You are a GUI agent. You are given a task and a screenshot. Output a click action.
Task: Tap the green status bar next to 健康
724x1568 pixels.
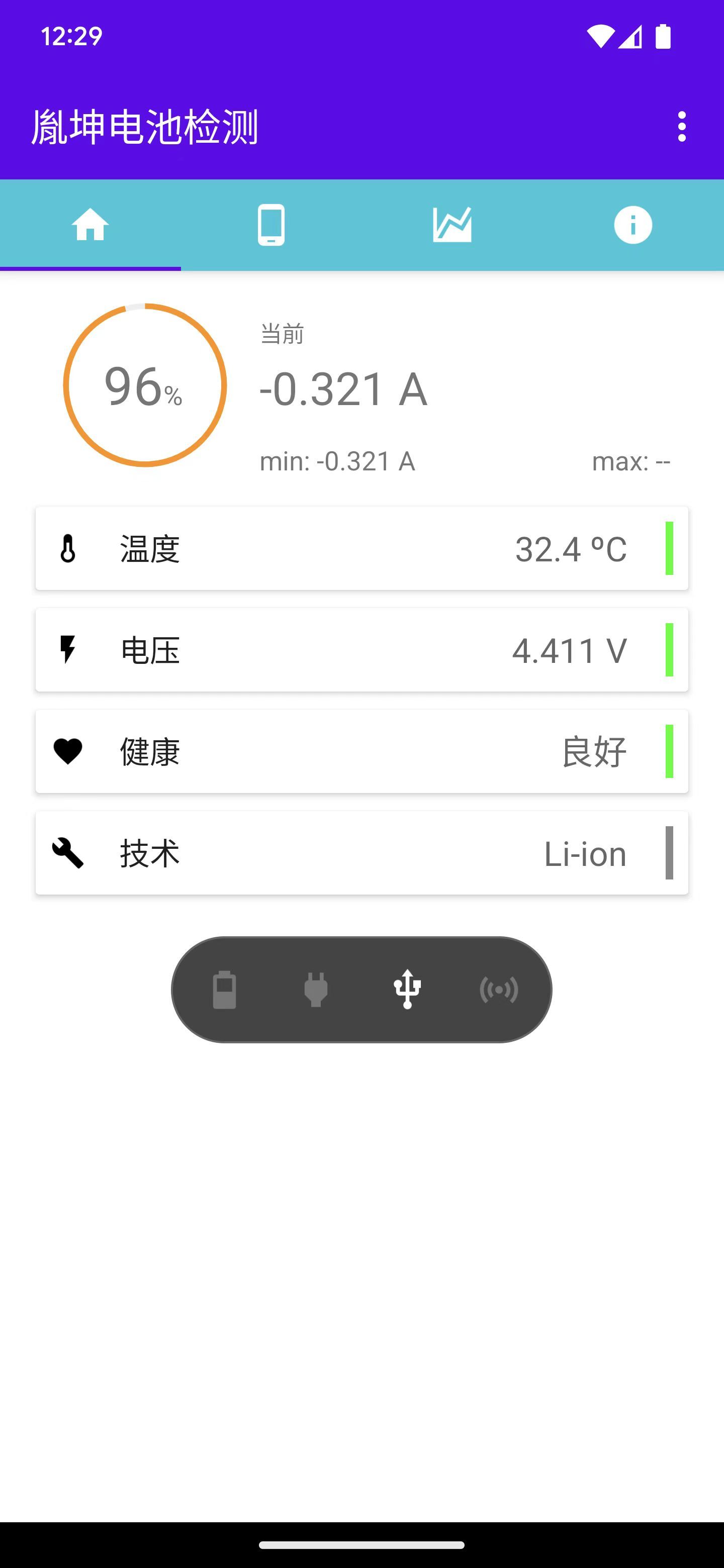click(670, 751)
